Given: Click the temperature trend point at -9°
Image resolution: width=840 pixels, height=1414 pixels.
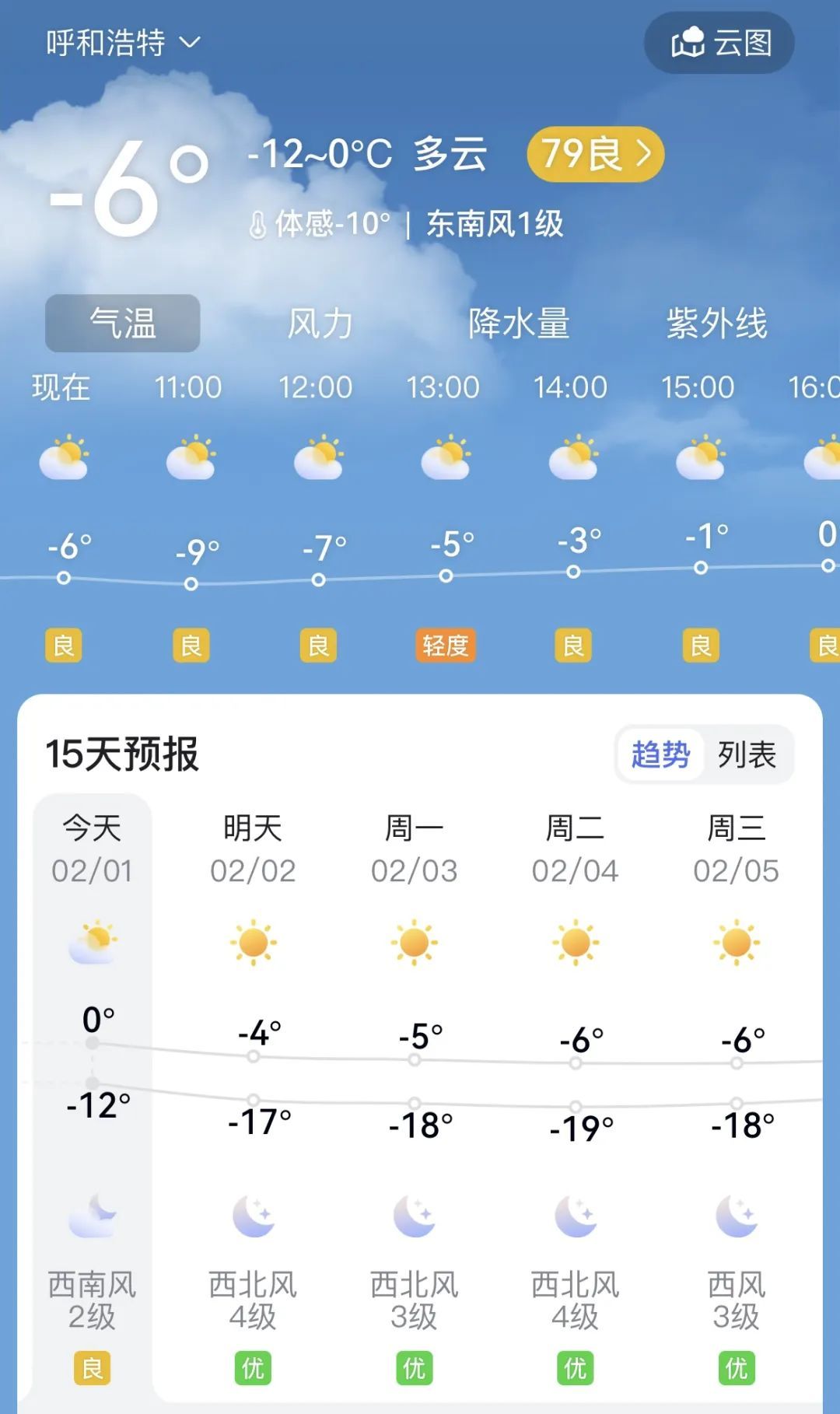Looking at the screenshot, I should click(189, 580).
